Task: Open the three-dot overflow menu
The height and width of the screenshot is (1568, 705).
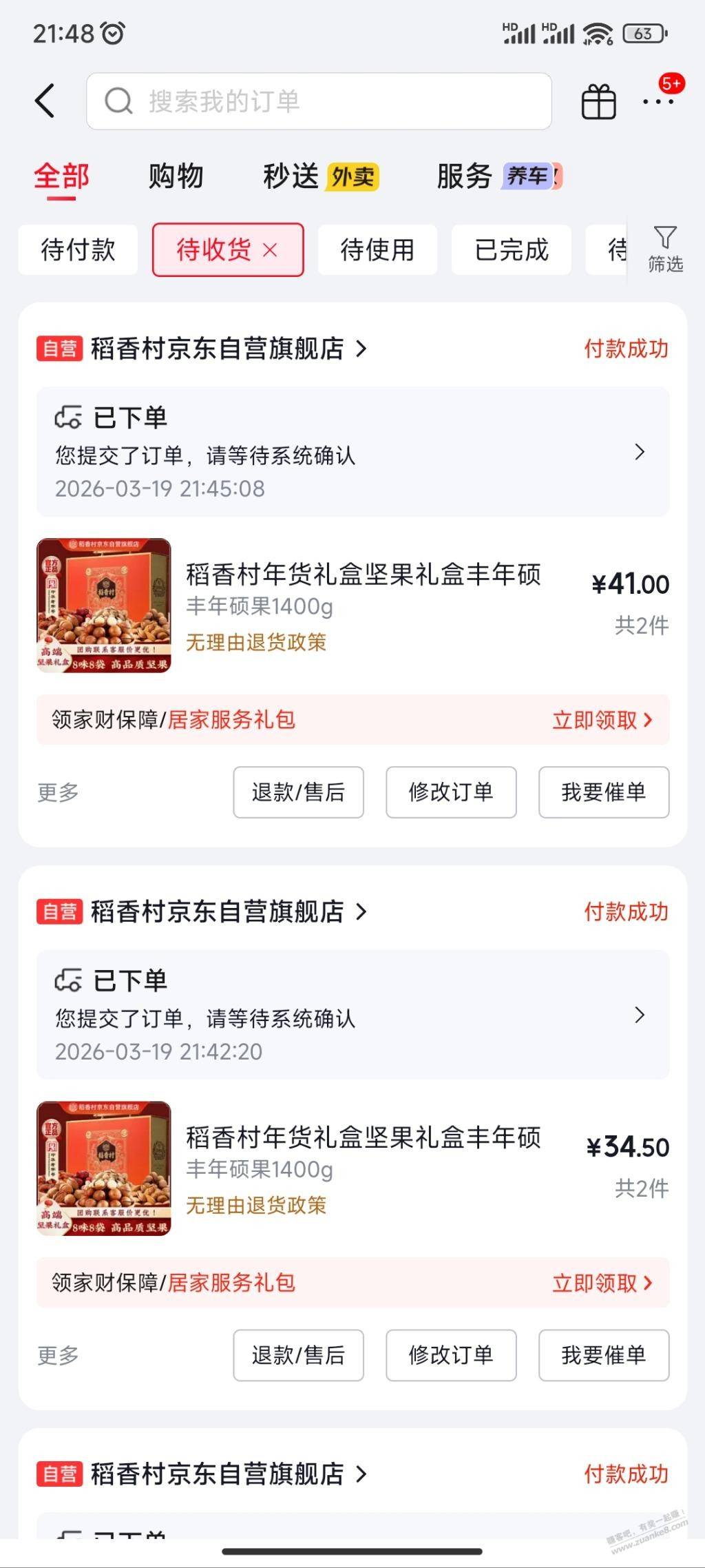Action: coord(657,102)
